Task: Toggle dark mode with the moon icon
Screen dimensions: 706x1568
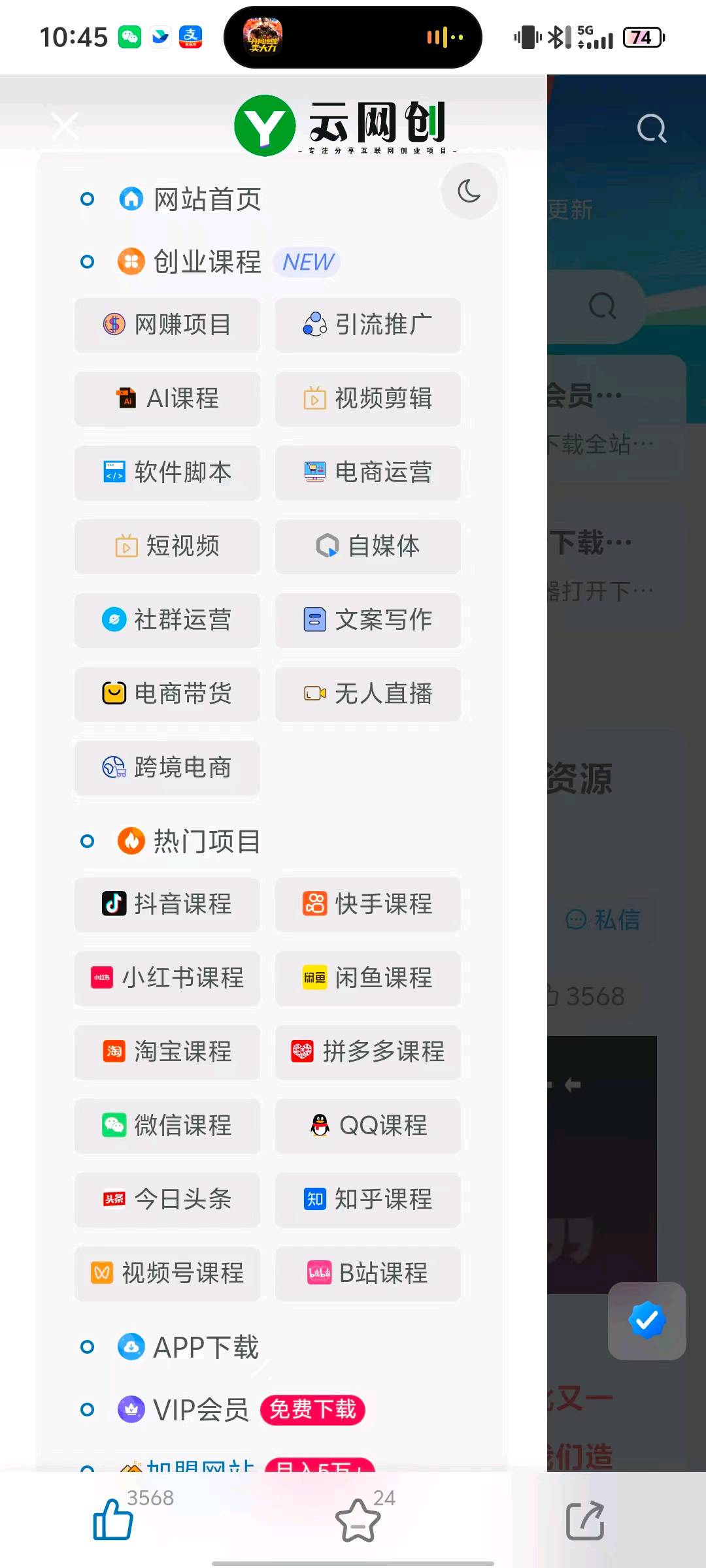Action: pos(469,191)
